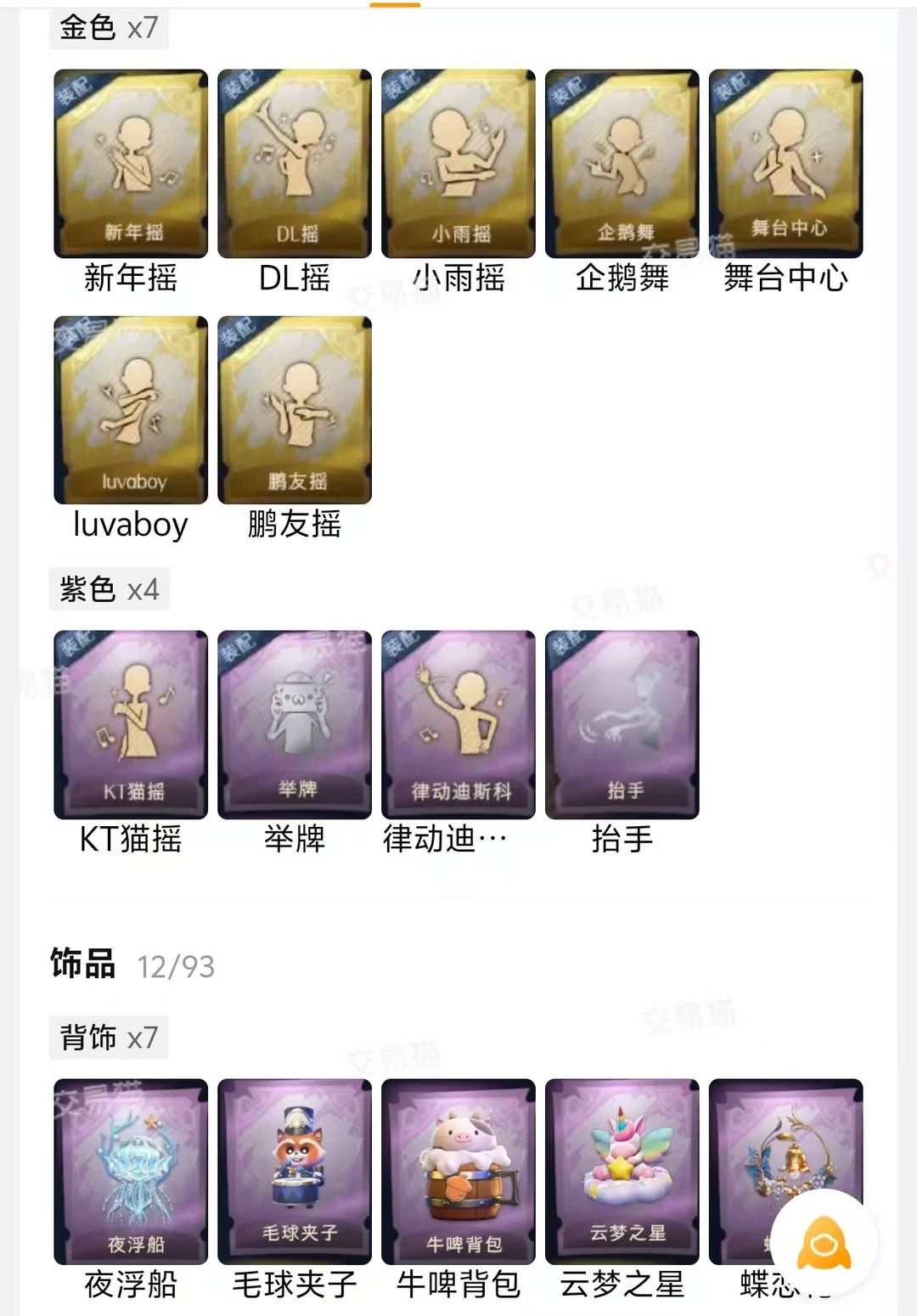Open the floating orange assistant button

click(x=824, y=1244)
